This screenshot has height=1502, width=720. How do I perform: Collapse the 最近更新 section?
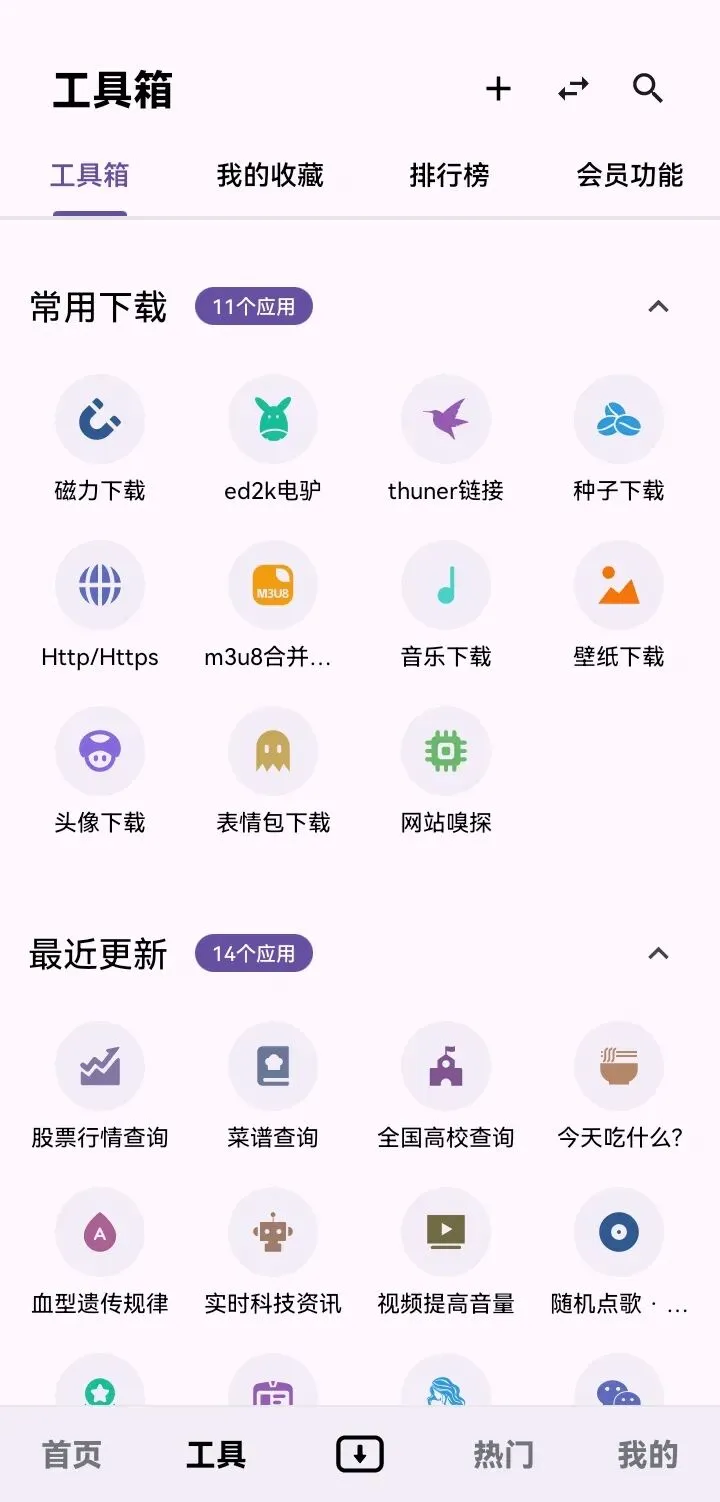[658, 954]
